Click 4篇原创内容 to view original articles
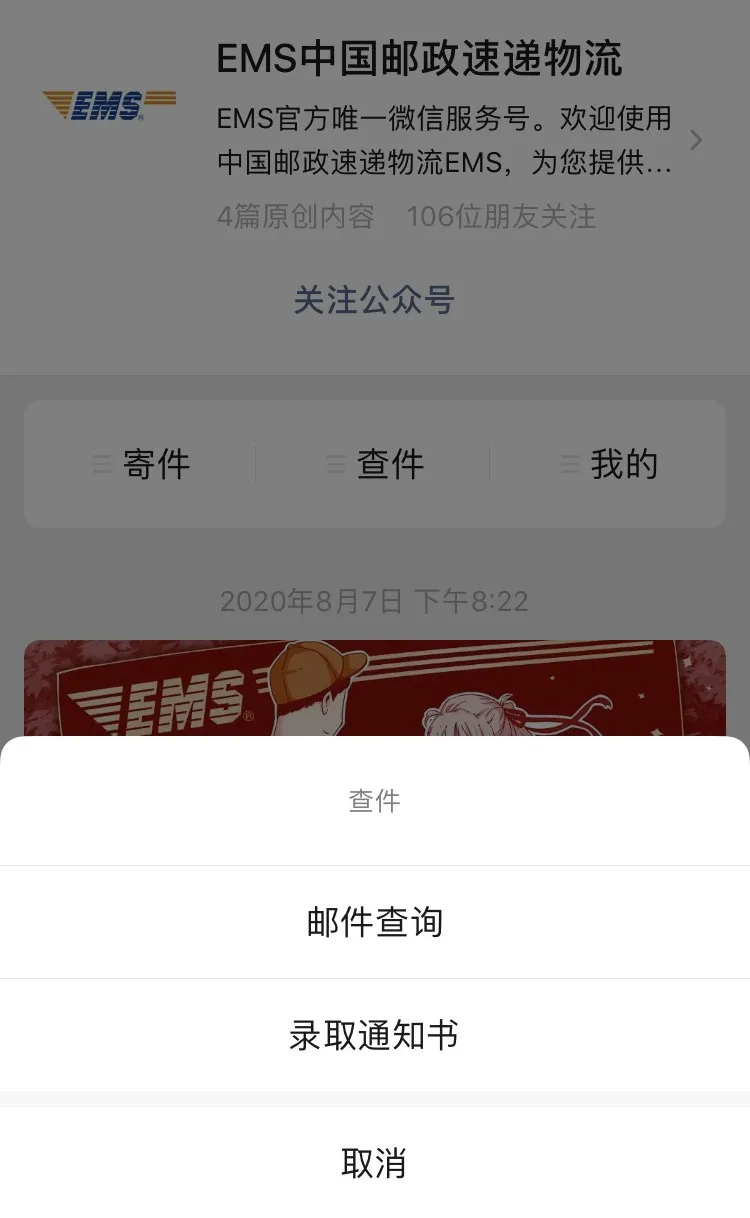750x1218 pixels. point(295,218)
